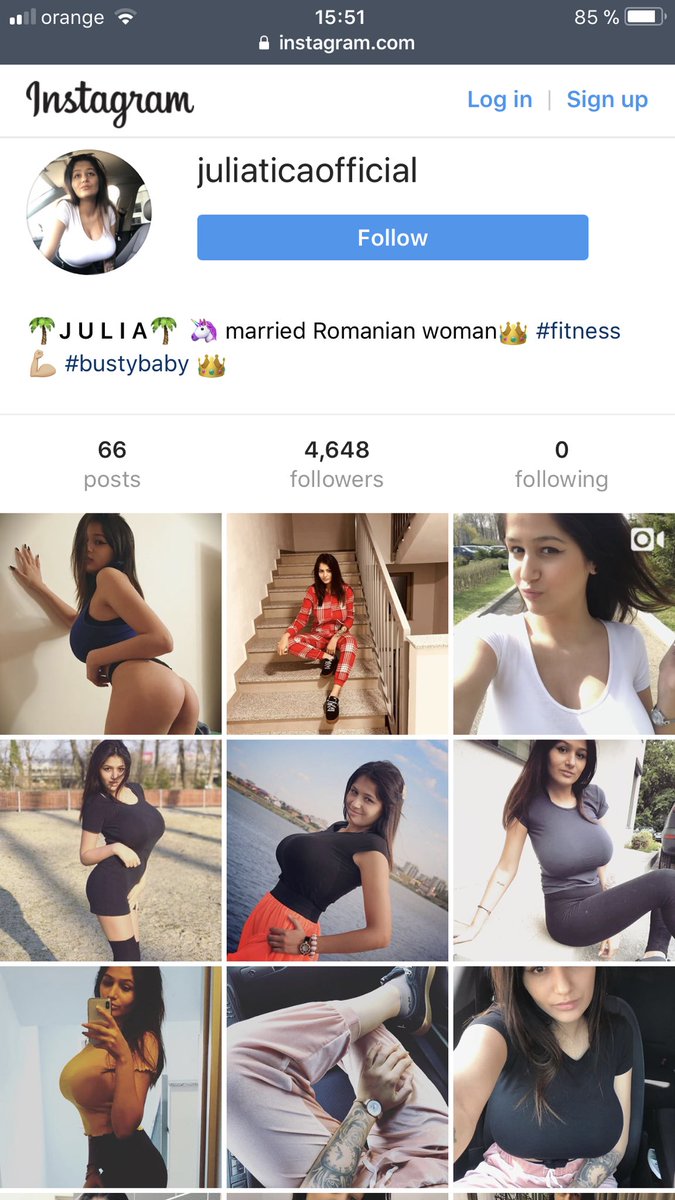The height and width of the screenshot is (1200, 675).
Task: Open the mirror selfie post with yellow top
Action: coord(111,1076)
